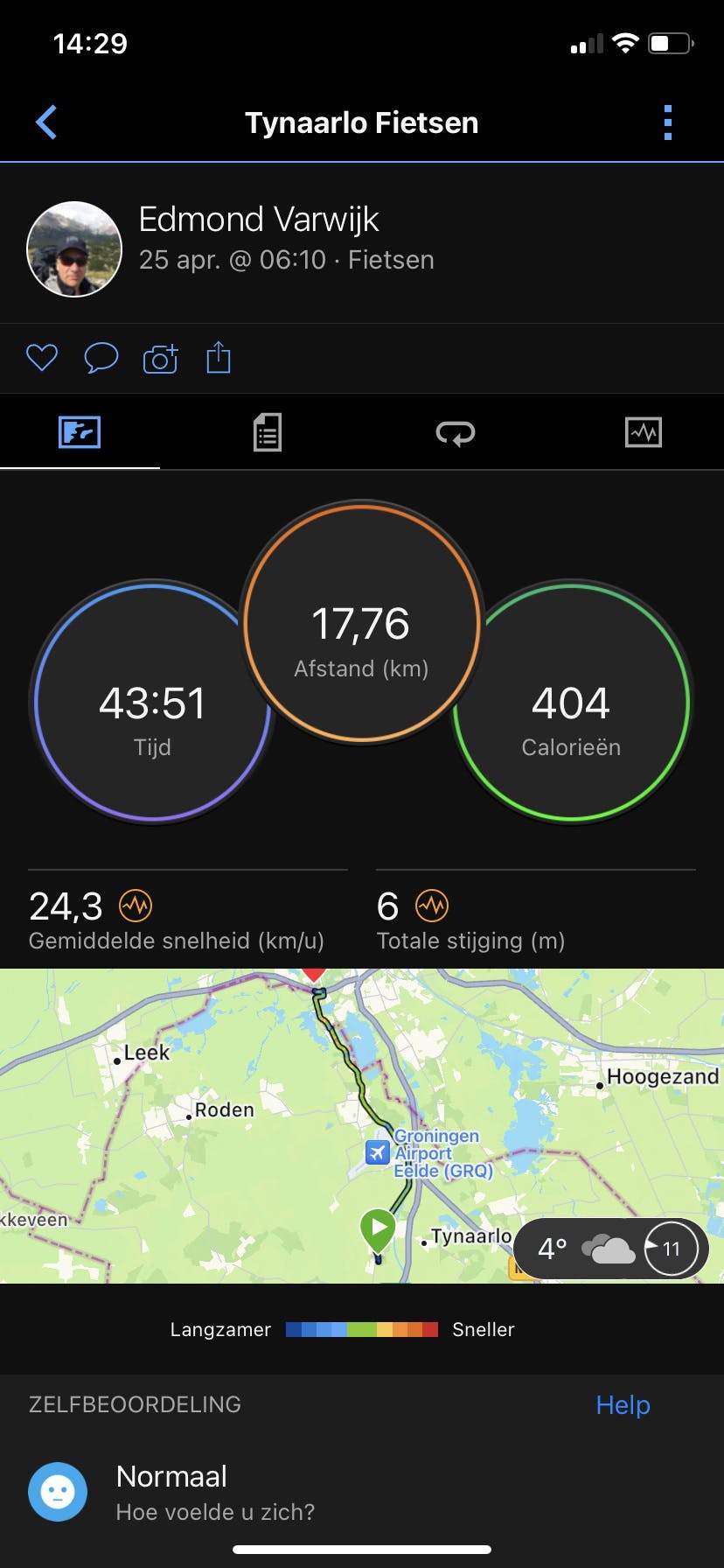Switch to the laps tab
724x1568 pixels.
(x=455, y=432)
